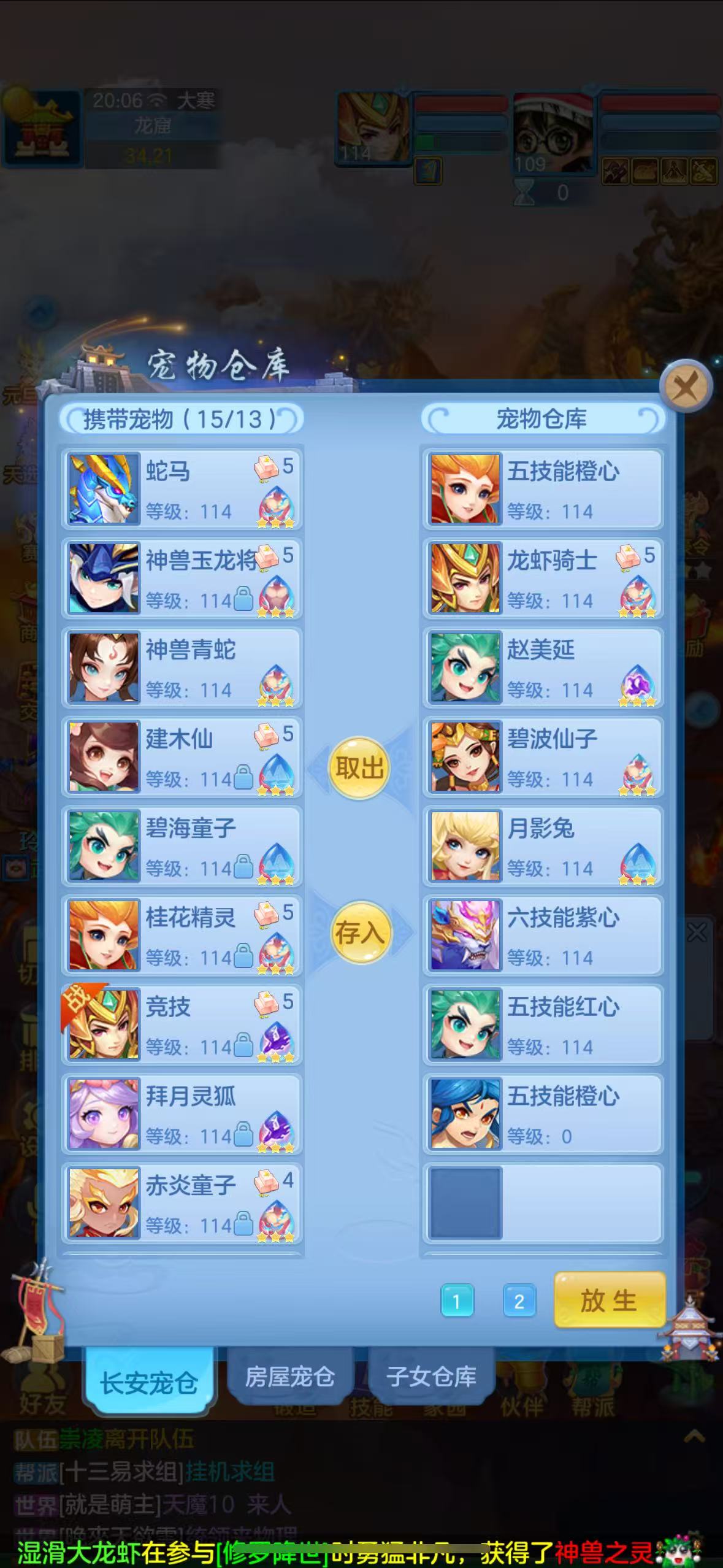723x1568 pixels.
Task: Select the battle pet 竞技
Action: (182, 1024)
